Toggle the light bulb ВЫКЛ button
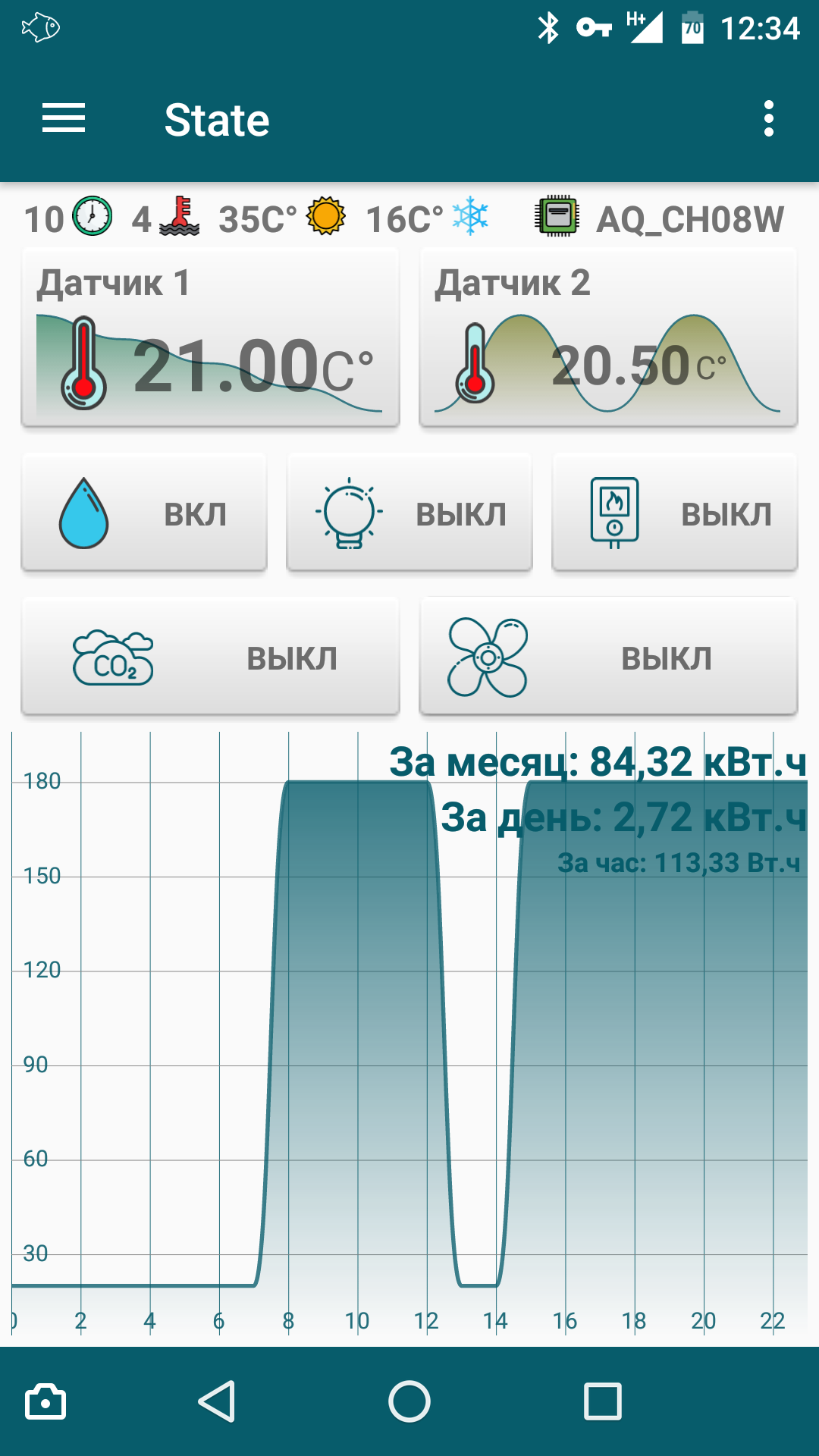 click(409, 513)
